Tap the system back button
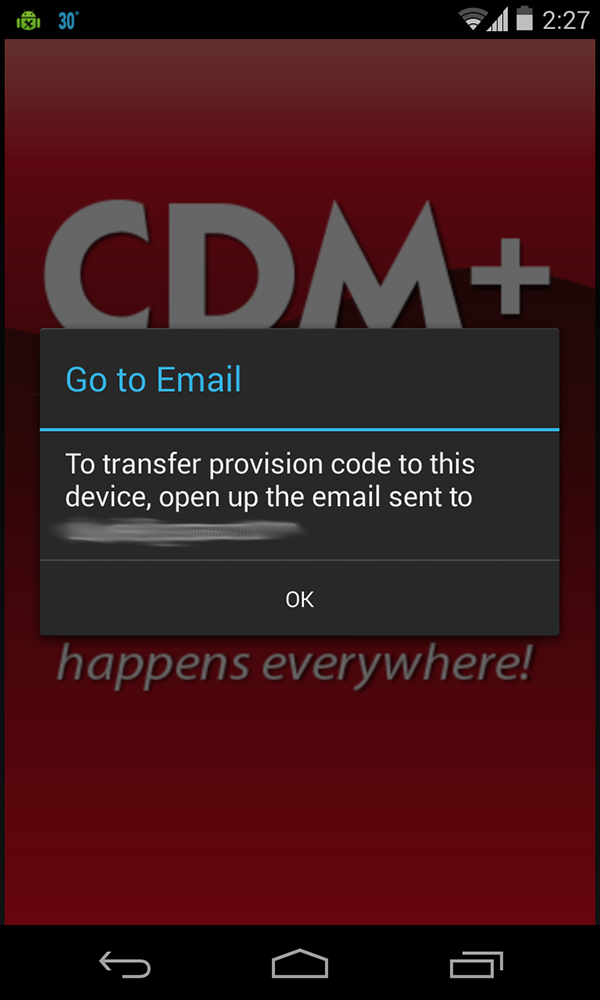600x1000 pixels. [x=125, y=964]
